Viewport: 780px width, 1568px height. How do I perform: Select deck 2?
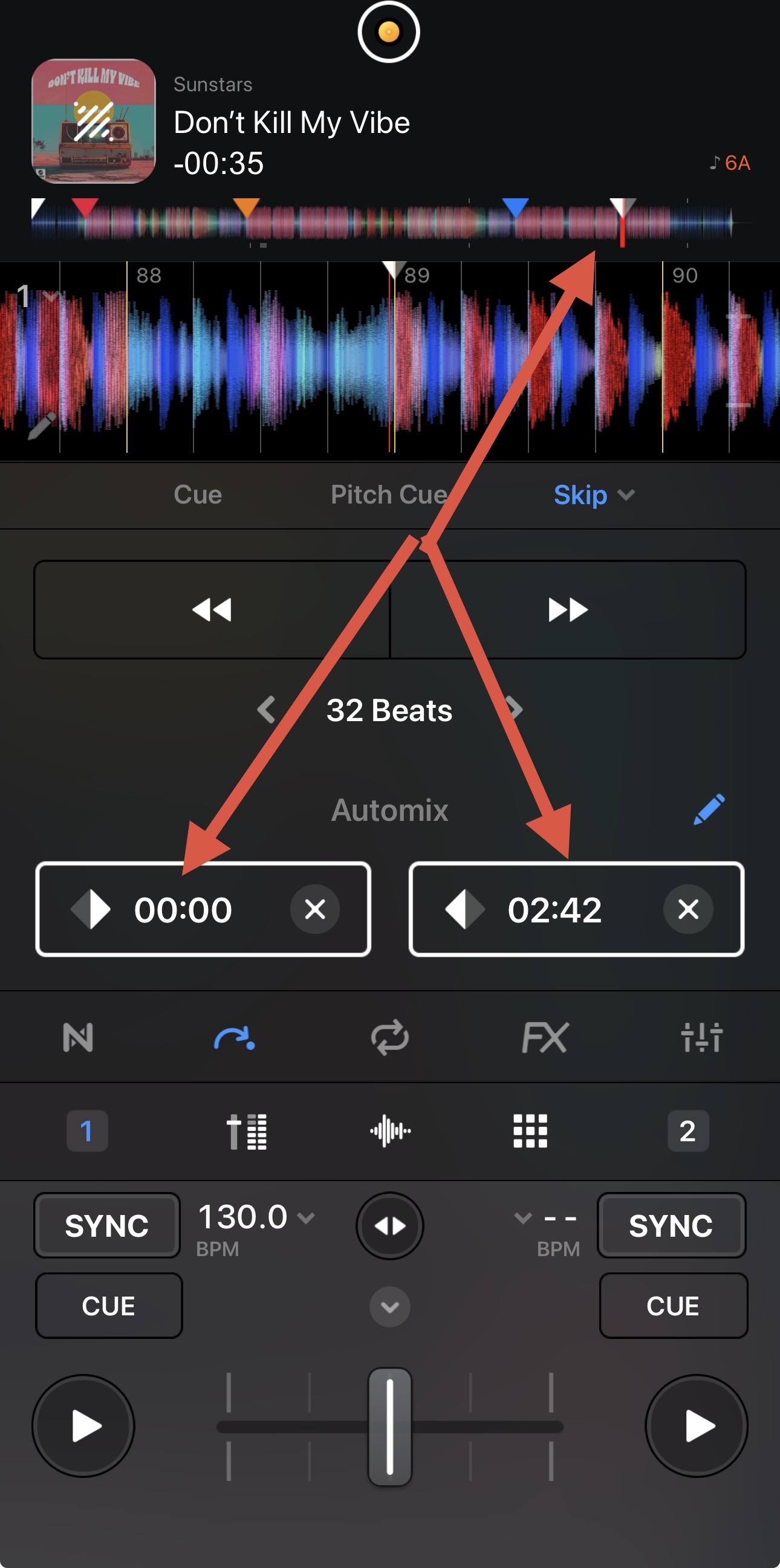(687, 1131)
